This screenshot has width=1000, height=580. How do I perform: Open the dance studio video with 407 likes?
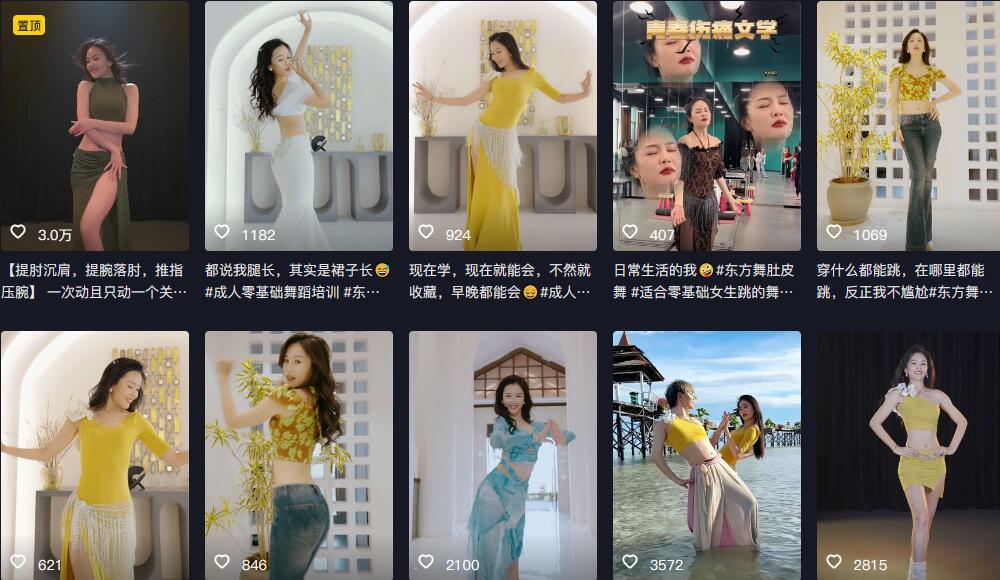707,125
